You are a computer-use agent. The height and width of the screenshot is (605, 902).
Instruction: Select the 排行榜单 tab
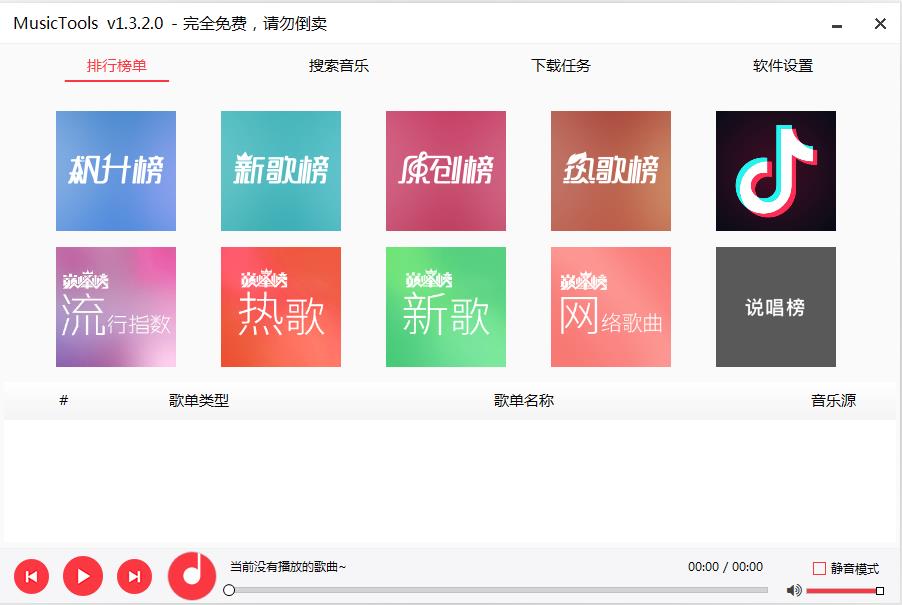coord(117,66)
